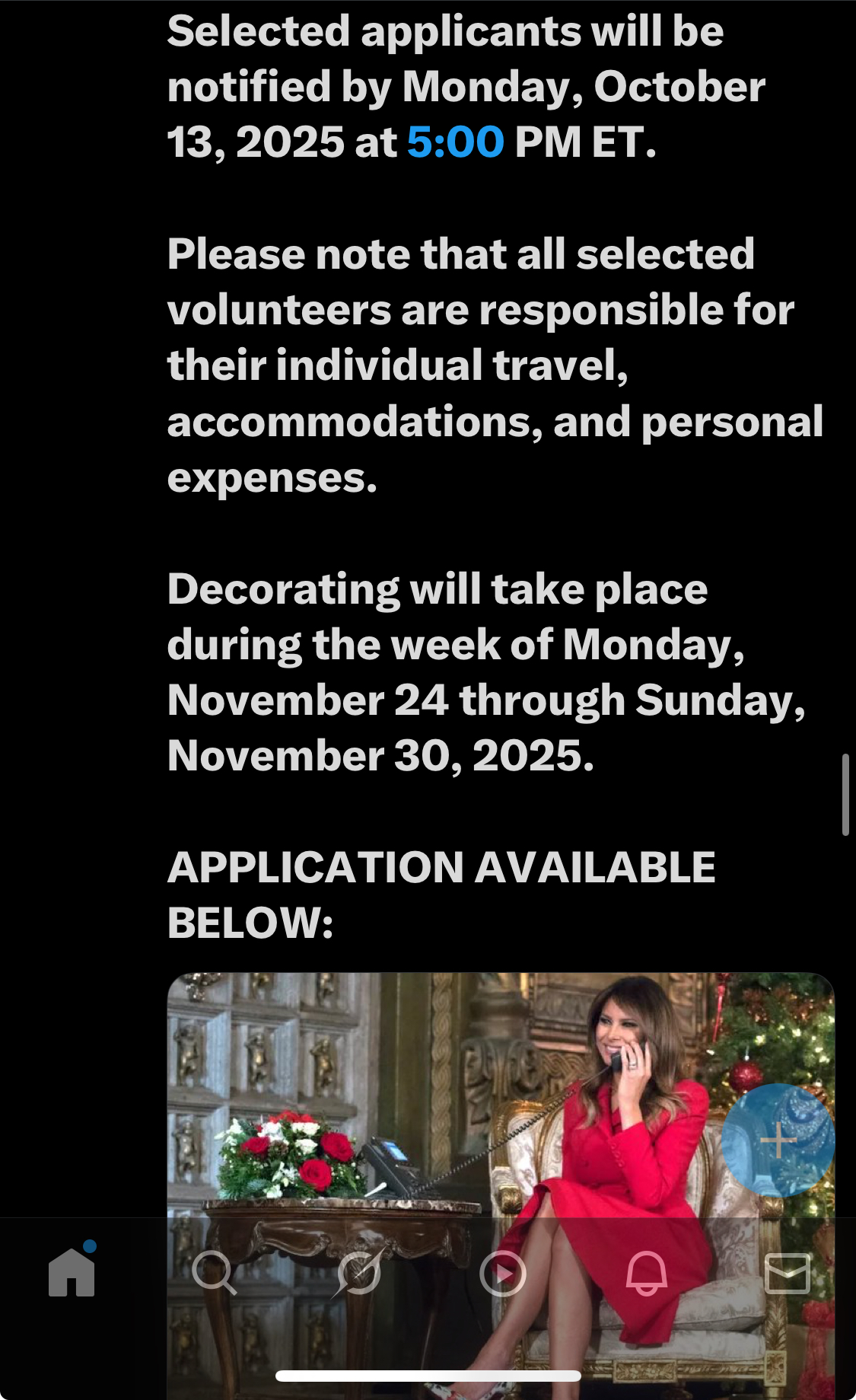Image resolution: width=856 pixels, height=1400 pixels.
Task: Open the application link card image
Action: pyautogui.click(x=501, y=1185)
